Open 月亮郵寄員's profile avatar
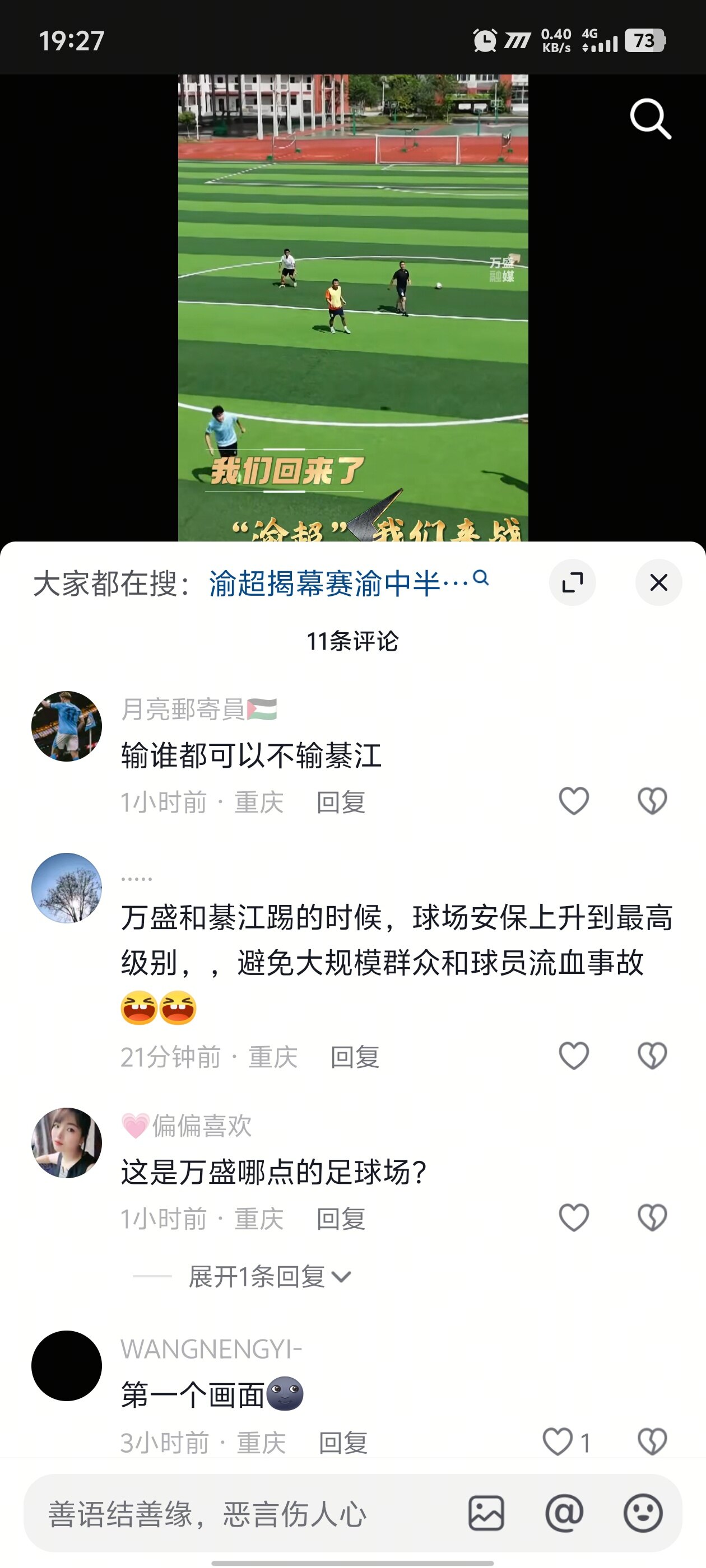This screenshot has width=706, height=1568. pyautogui.click(x=66, y=726)
